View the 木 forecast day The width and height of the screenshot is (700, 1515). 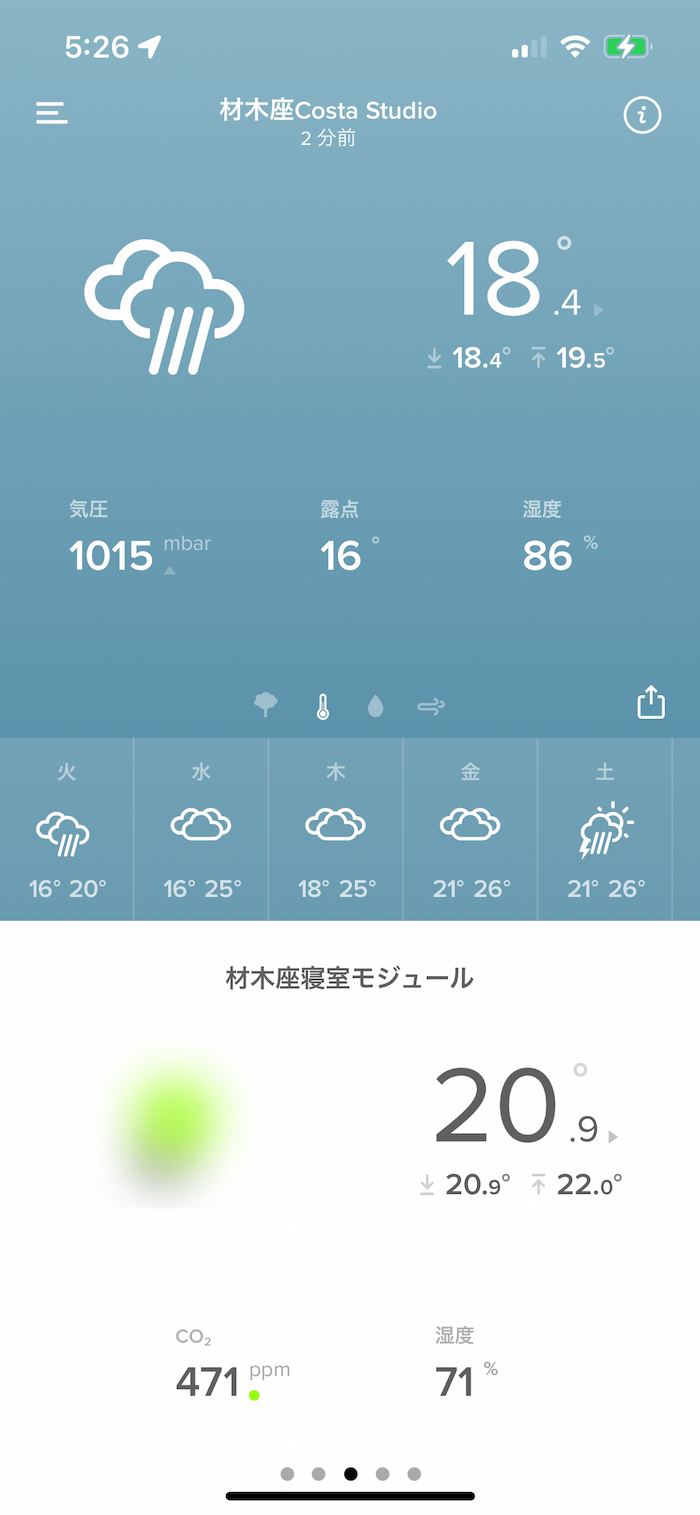click(x=336, y=829)
